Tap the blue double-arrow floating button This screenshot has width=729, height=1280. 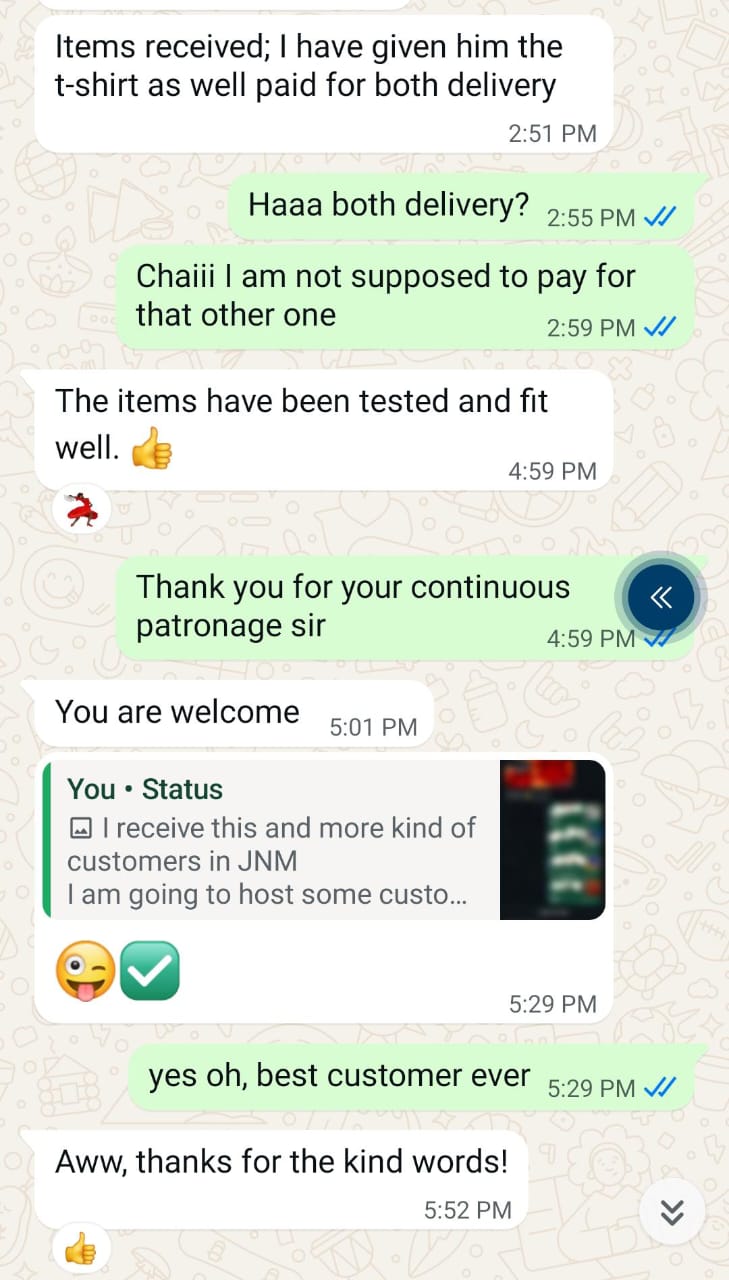coord(660,598)
